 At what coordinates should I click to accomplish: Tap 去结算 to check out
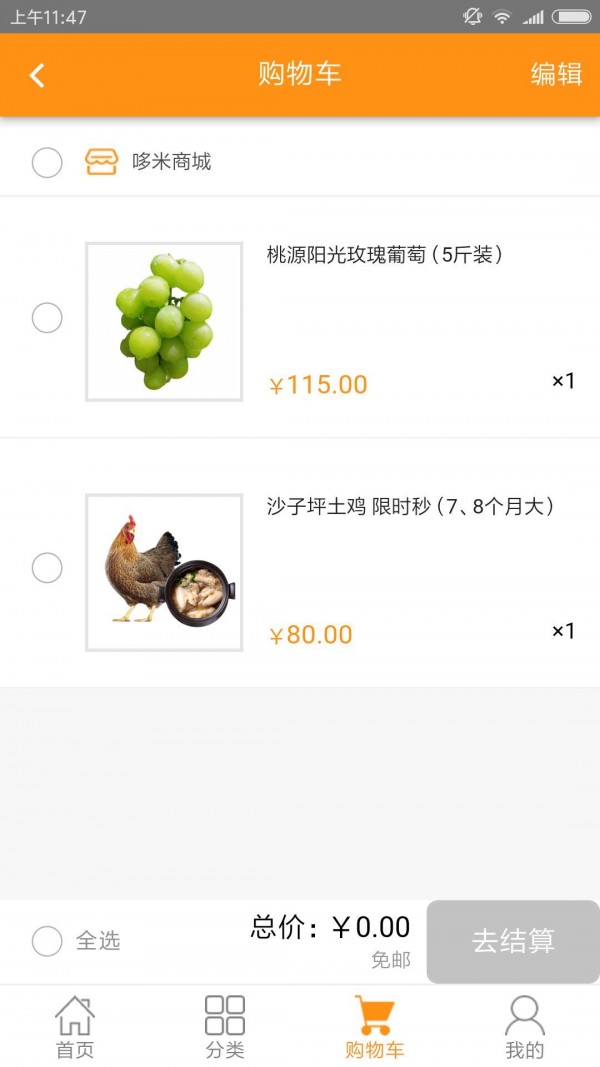513,941
